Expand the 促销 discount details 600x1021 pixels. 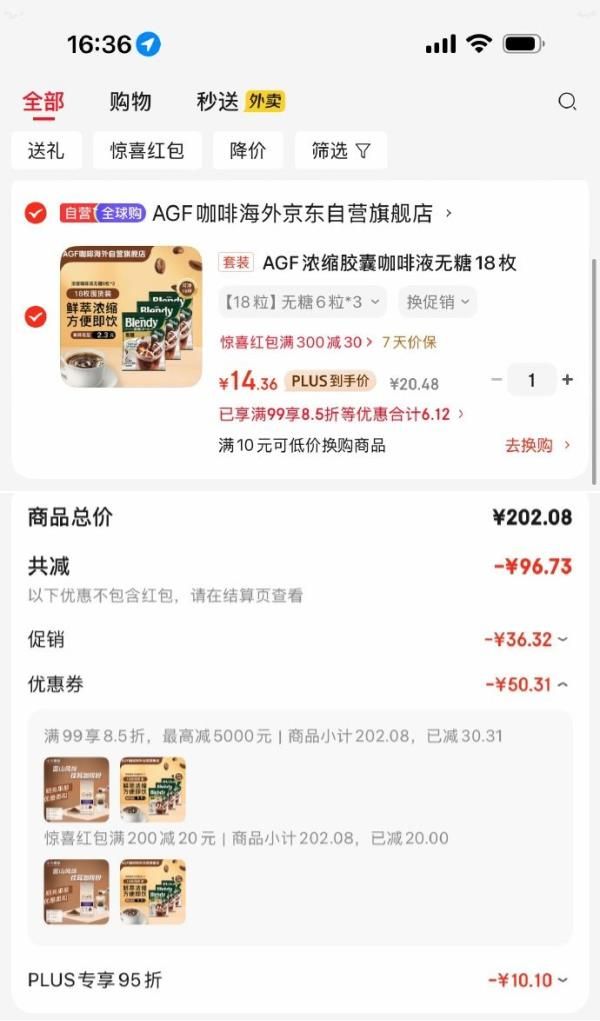click(x=526, y=639)
